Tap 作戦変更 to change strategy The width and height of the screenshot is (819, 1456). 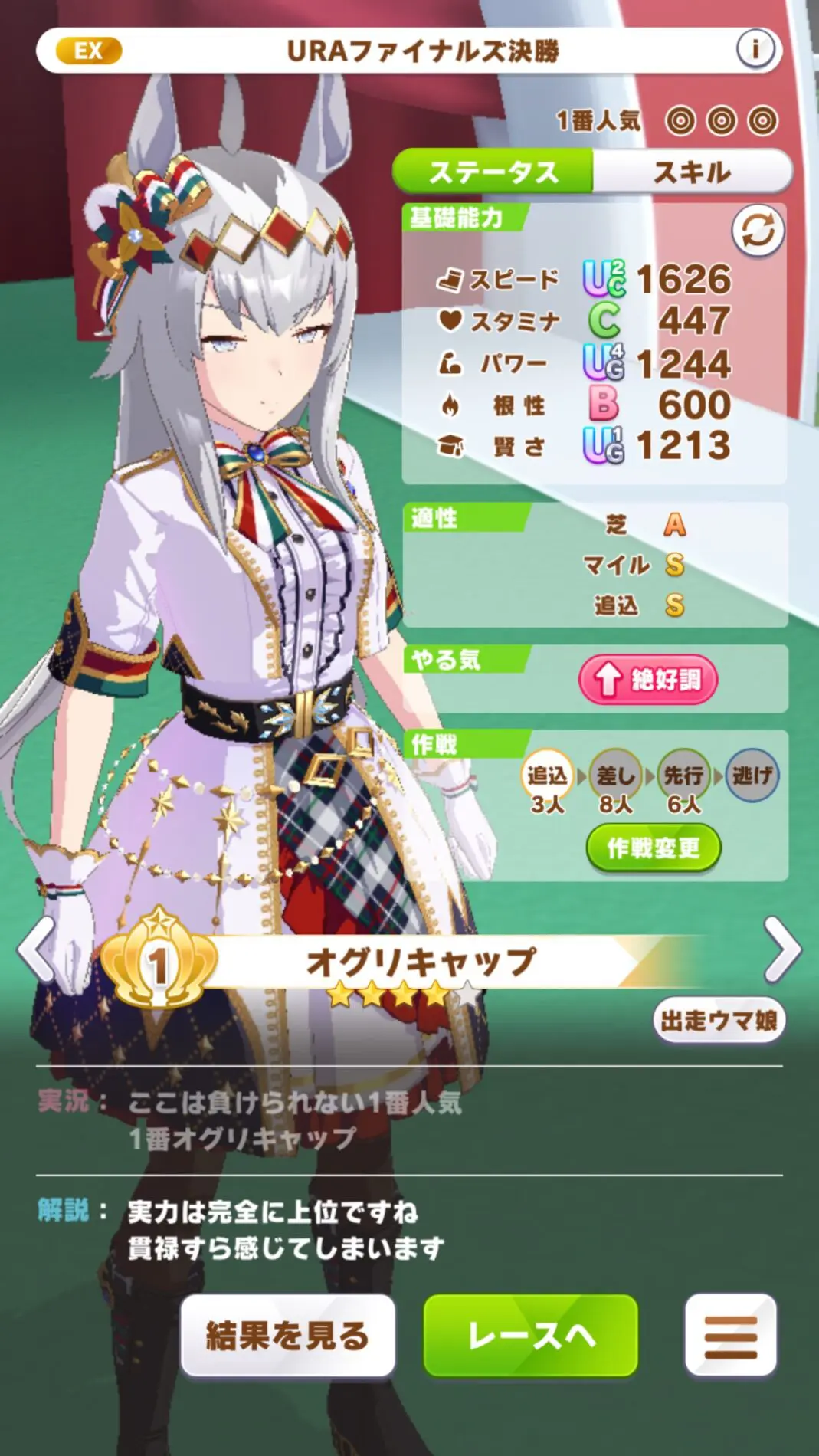click(x=653, y=848)
